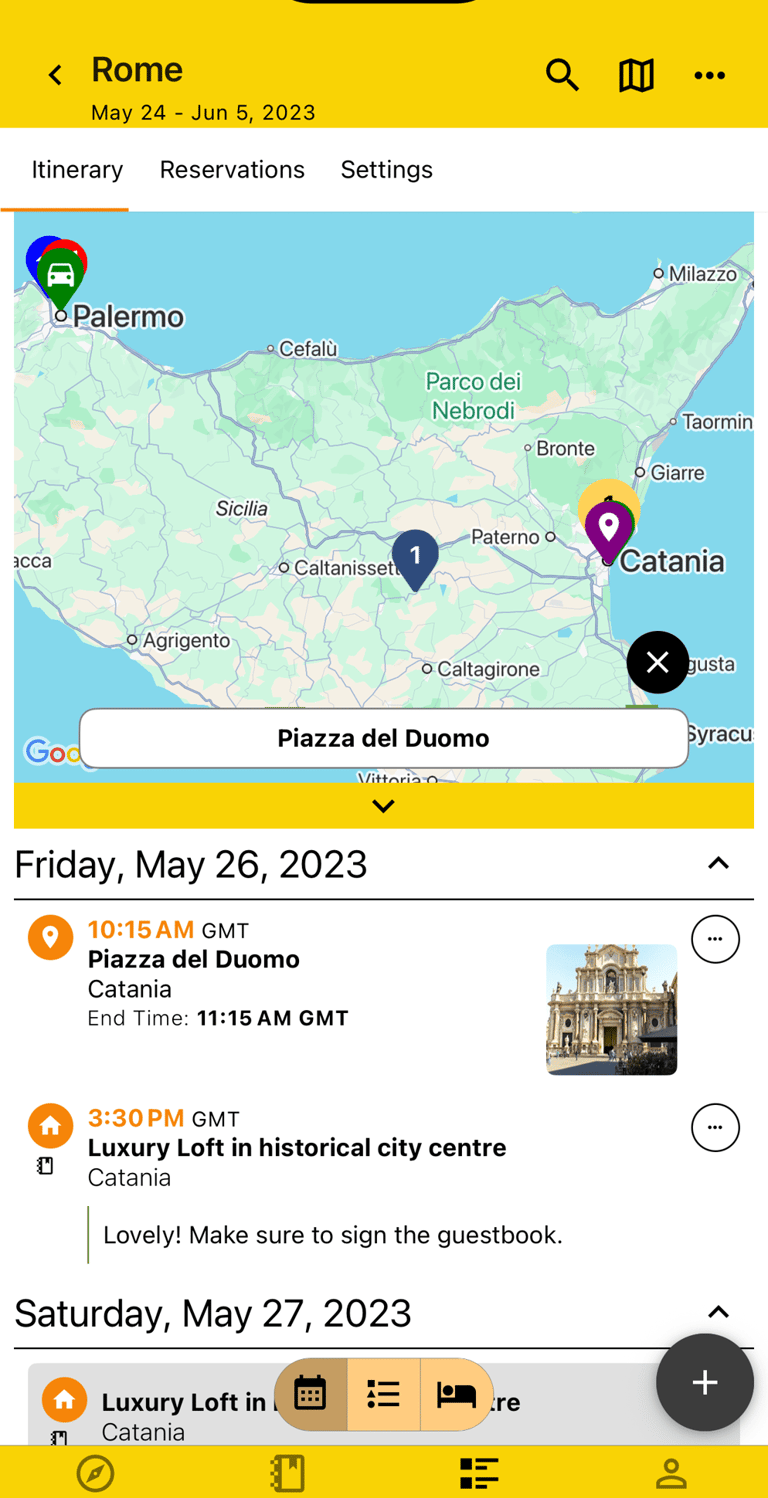The height and width of the screenshot is (1498, 768).
Task: Collapse the map with the yellow chevron
Action: click(x=383, y=805)
